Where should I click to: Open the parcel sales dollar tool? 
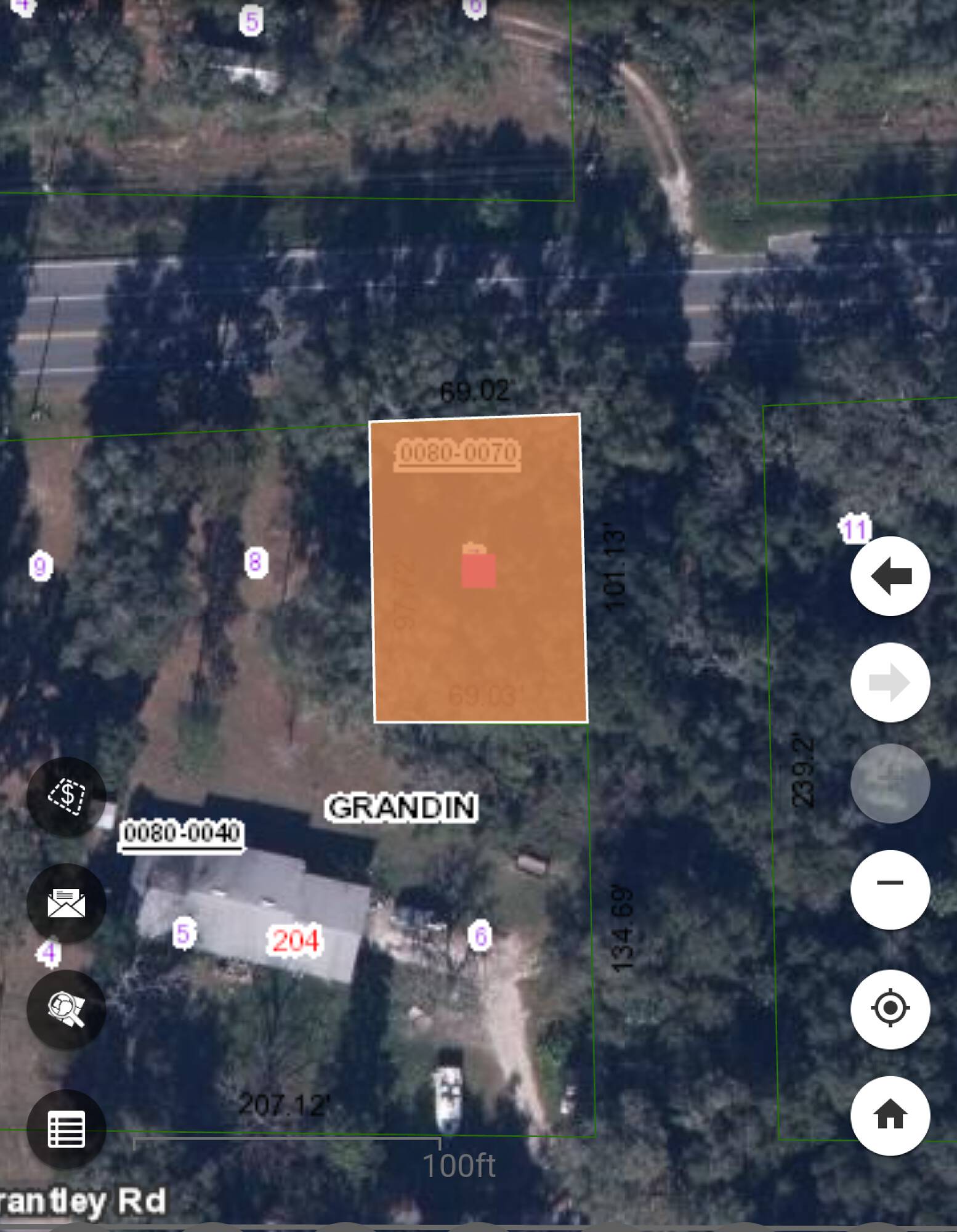[67, 796]
